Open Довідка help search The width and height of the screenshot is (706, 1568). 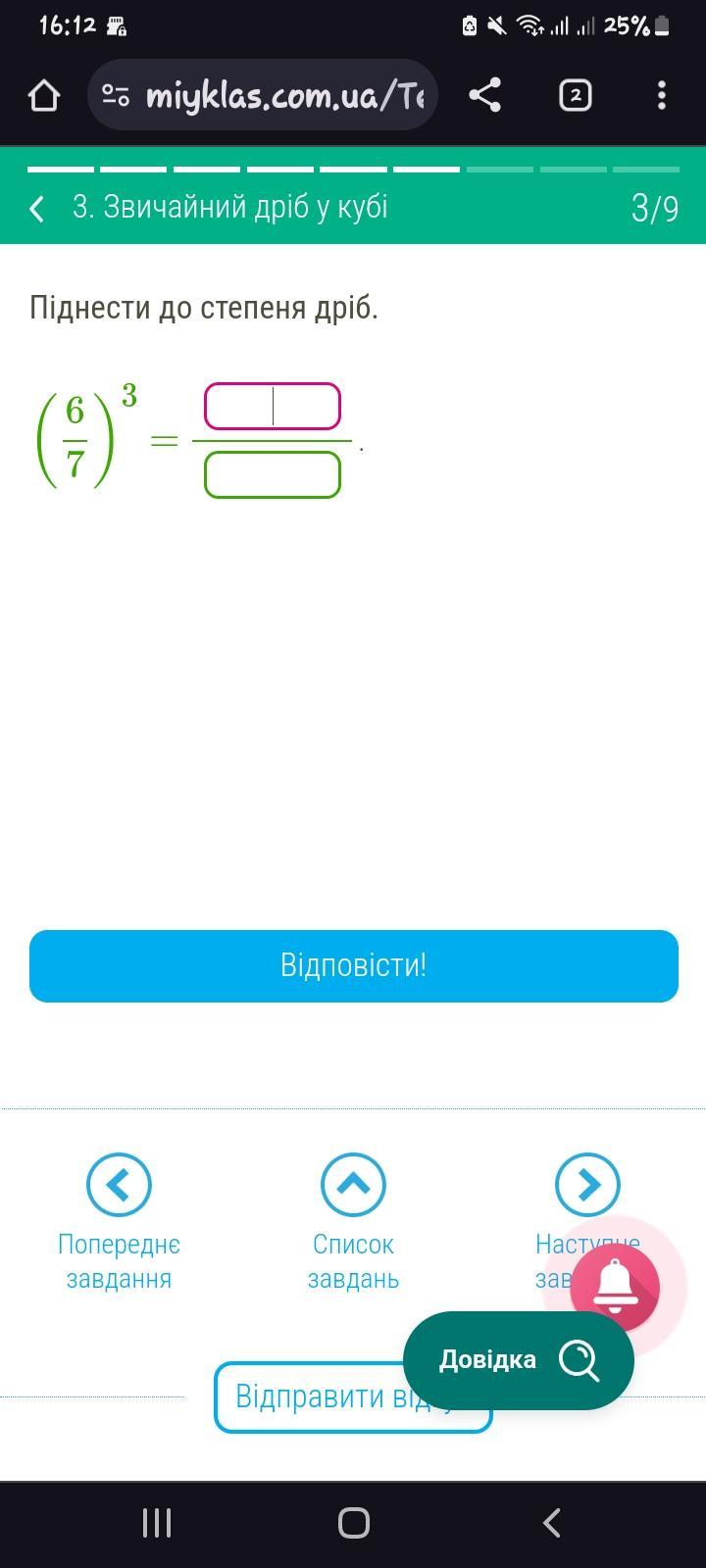[x=519, y=1360]
